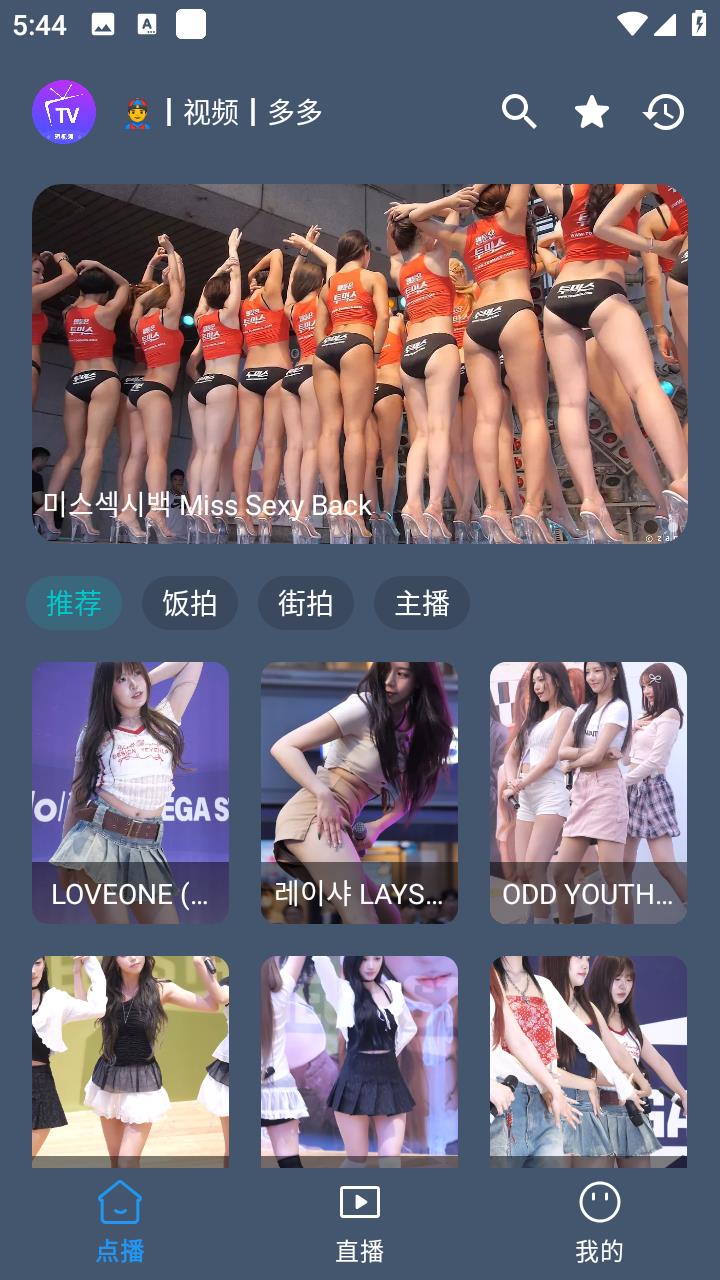Open the 直播 live streaming icon
The height and width of the screenshot is (1280, 720).
[x=360, y=1201]
